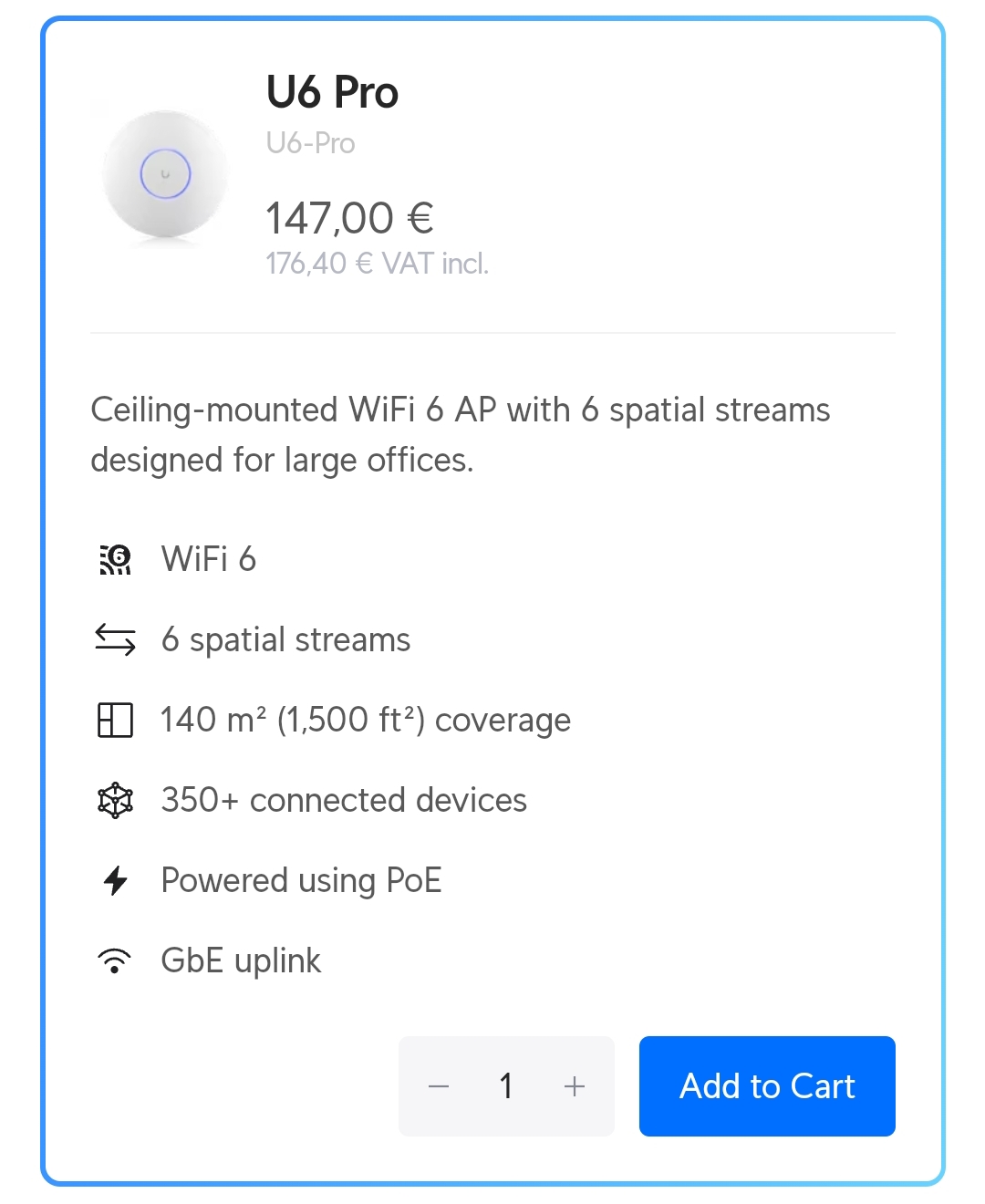Viewport: 985px width, 1204px height.
Task: Open the U6 Pro product image
Action: (165, 173)
